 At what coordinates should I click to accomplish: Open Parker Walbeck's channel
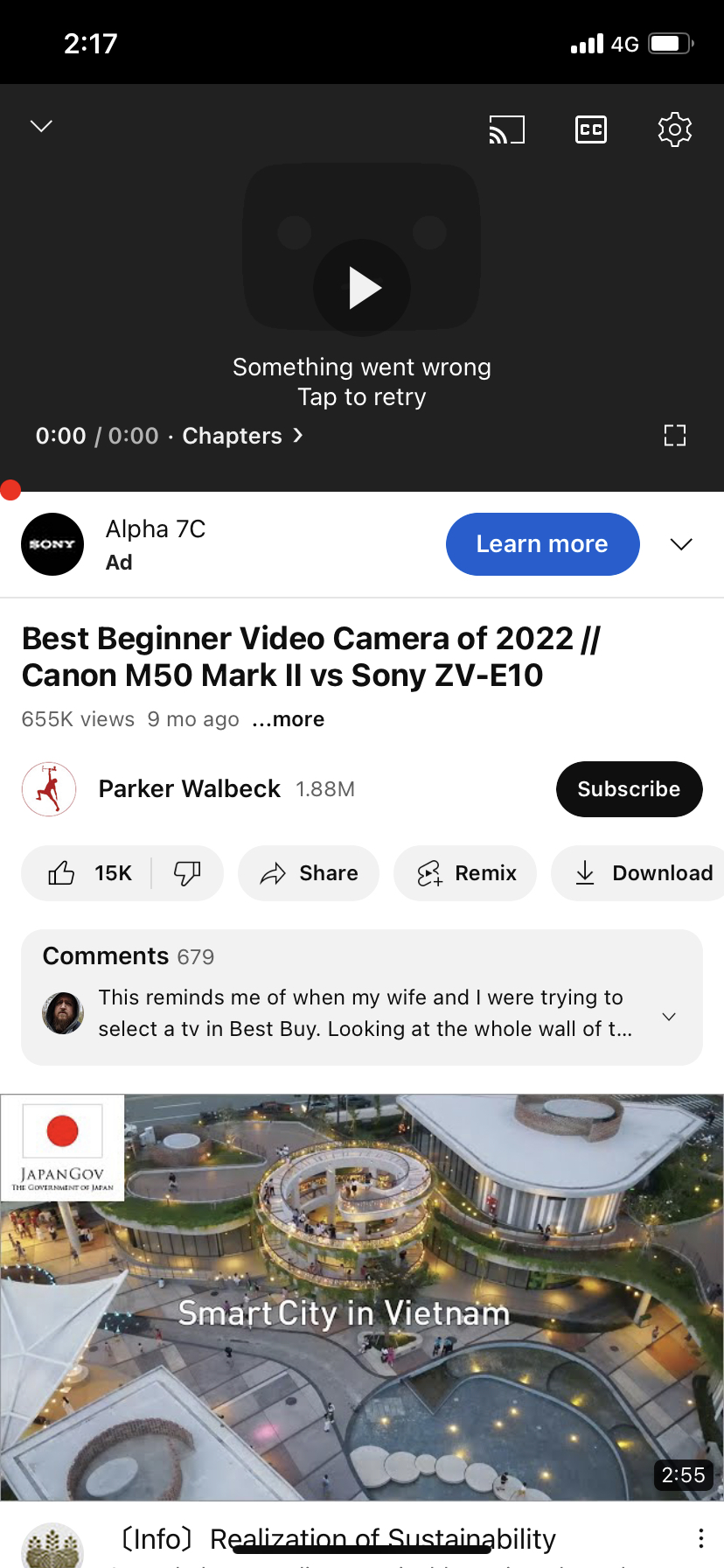189,789
